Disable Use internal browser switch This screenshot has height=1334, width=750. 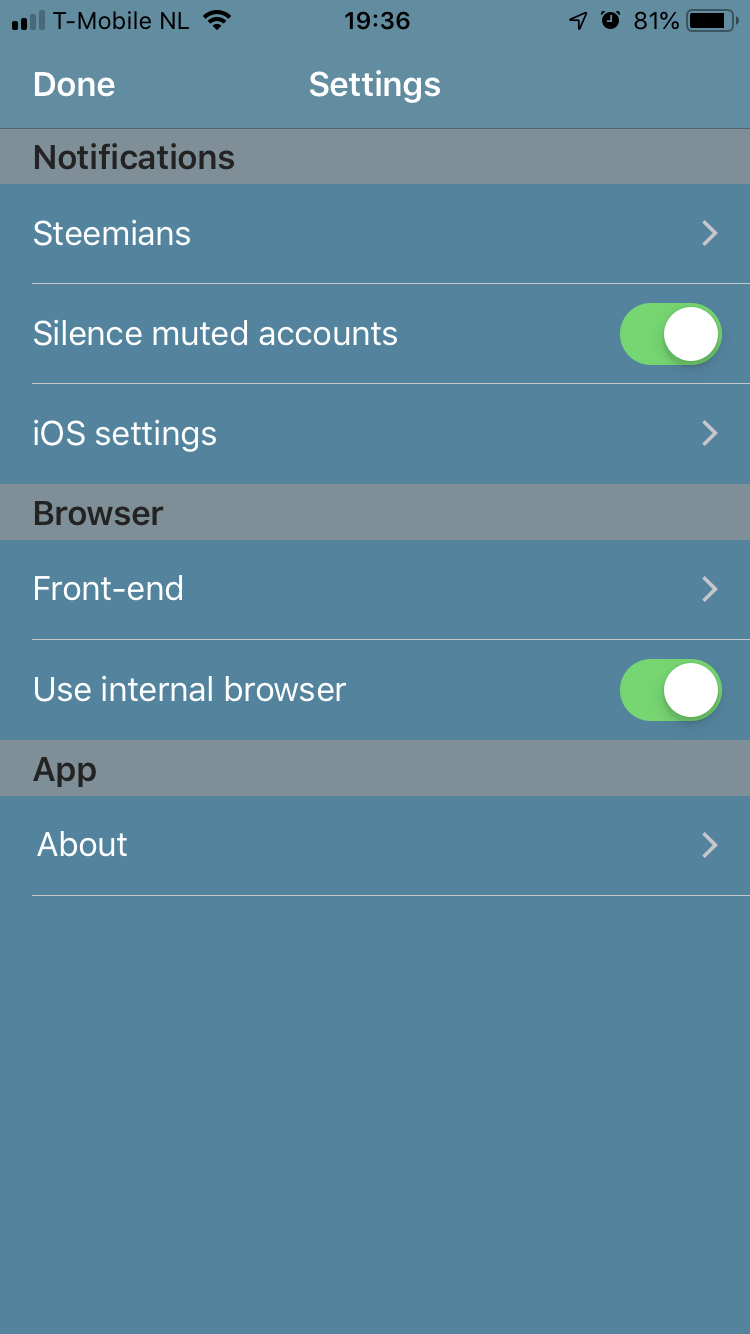670,690
